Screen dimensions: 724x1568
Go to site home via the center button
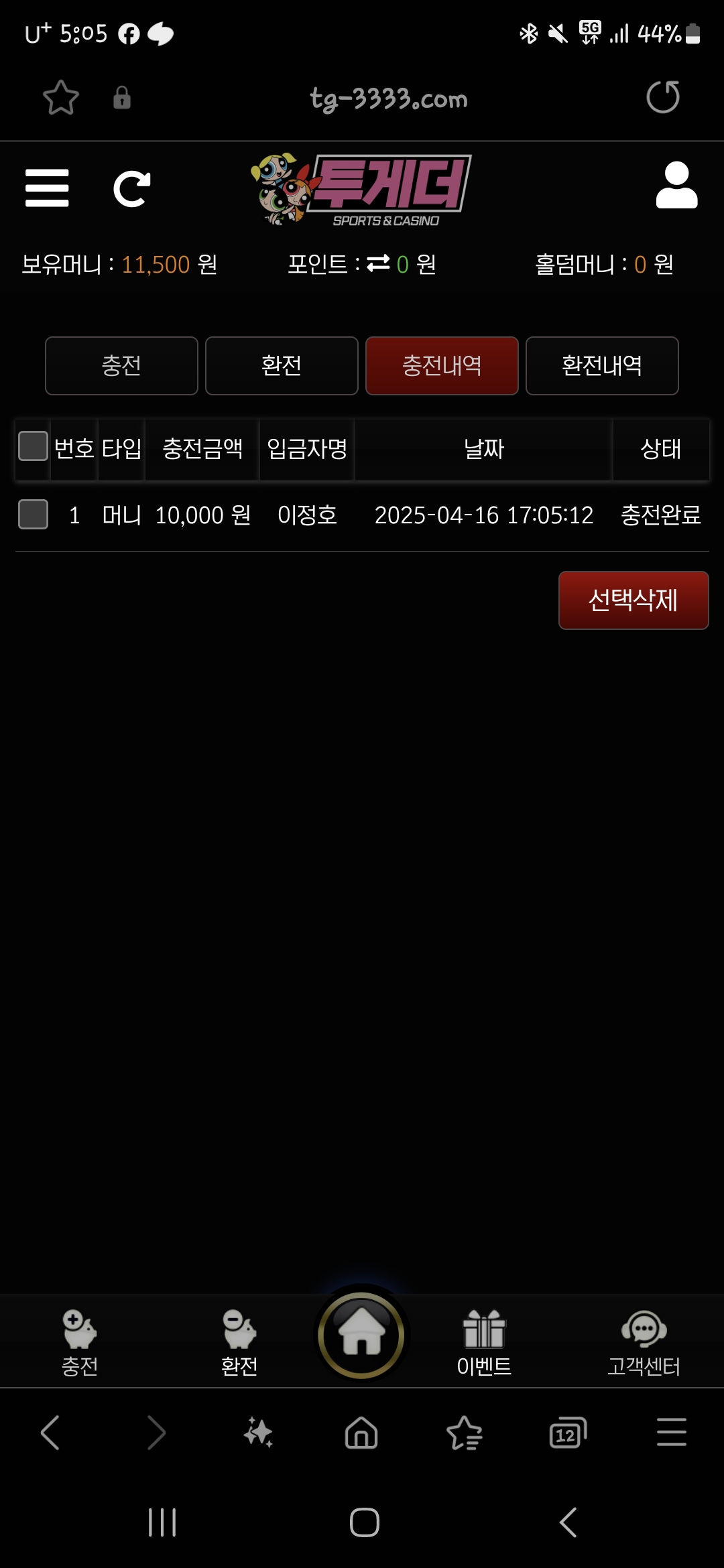[361, 1335]
